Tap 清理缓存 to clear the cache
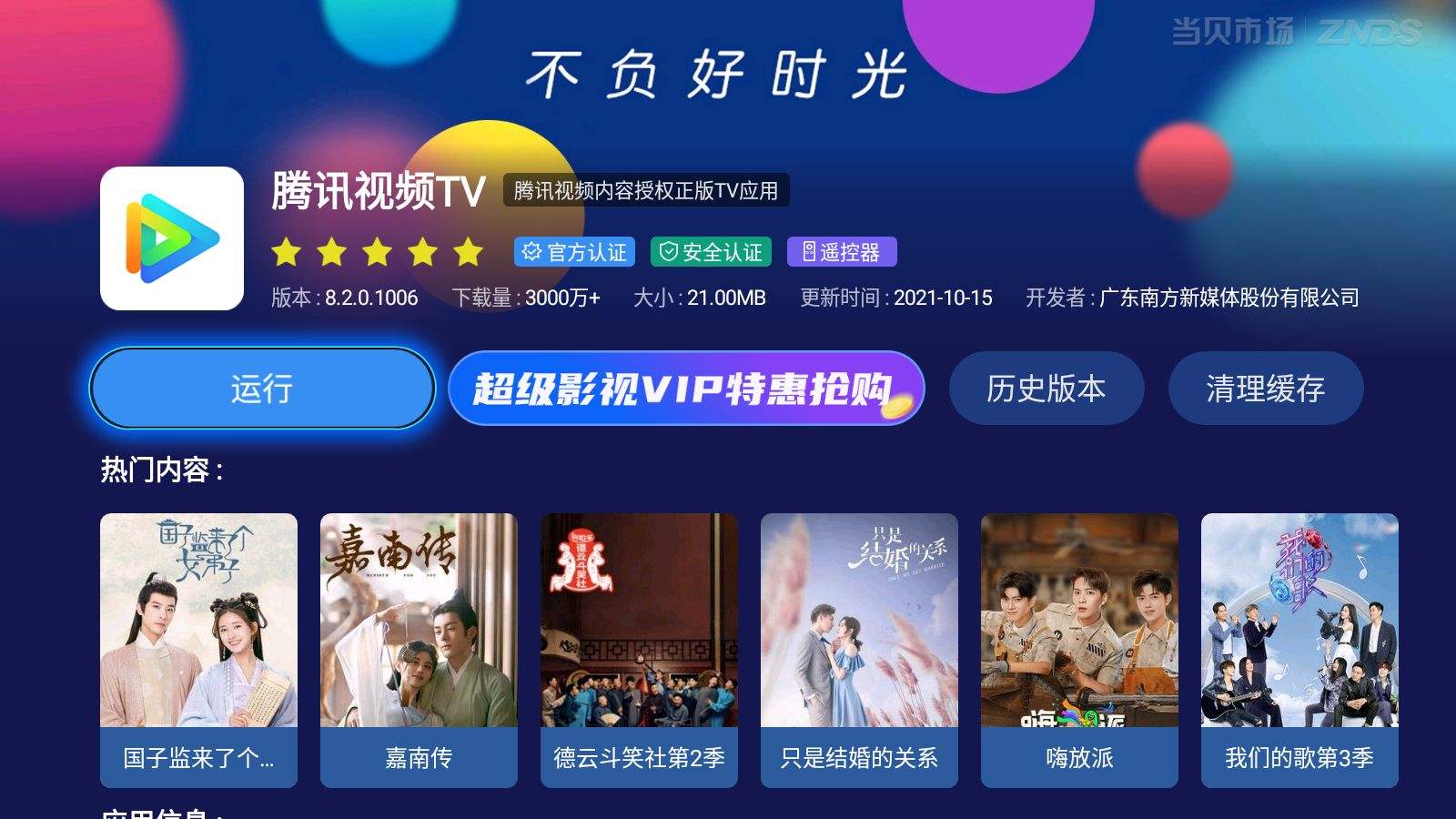 point(1265,389)
